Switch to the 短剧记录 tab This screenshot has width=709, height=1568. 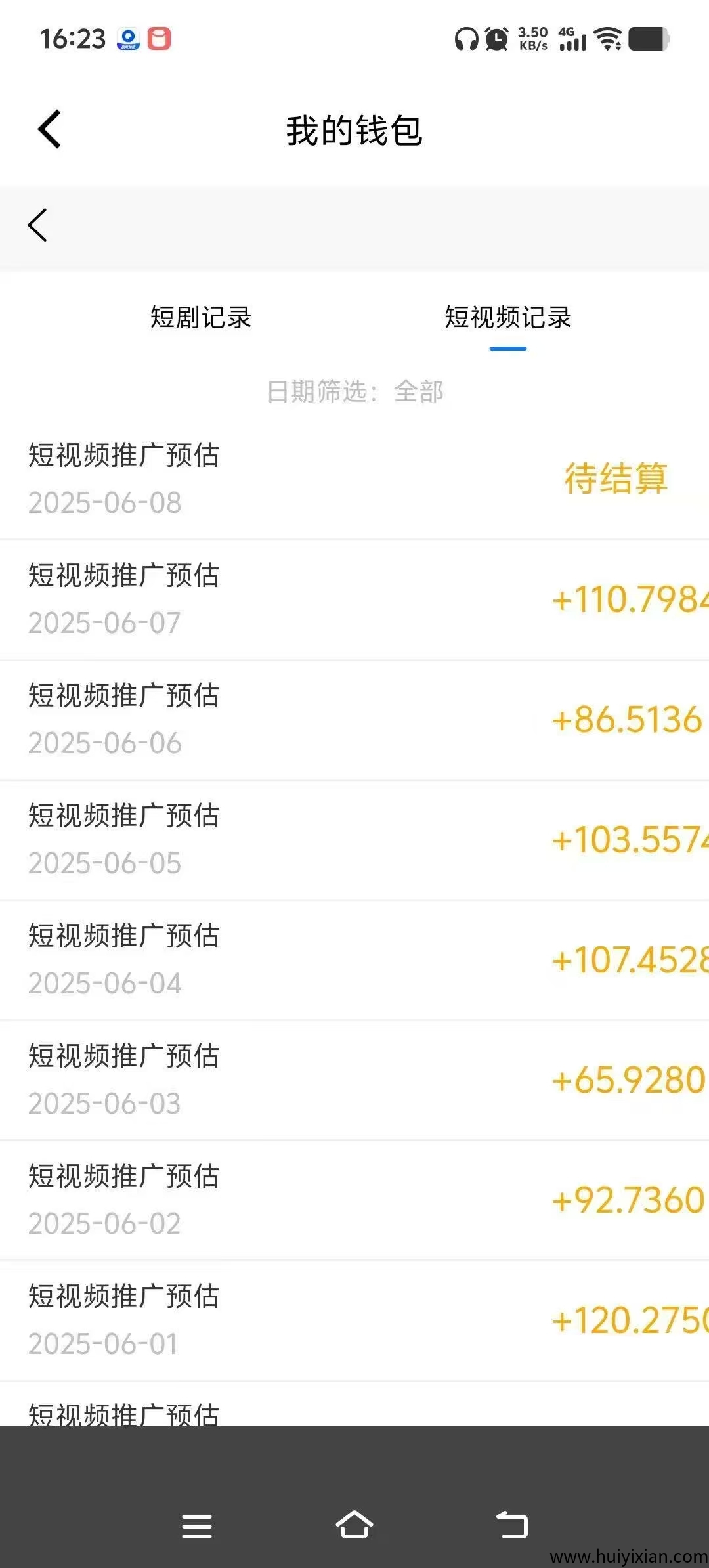201,318
